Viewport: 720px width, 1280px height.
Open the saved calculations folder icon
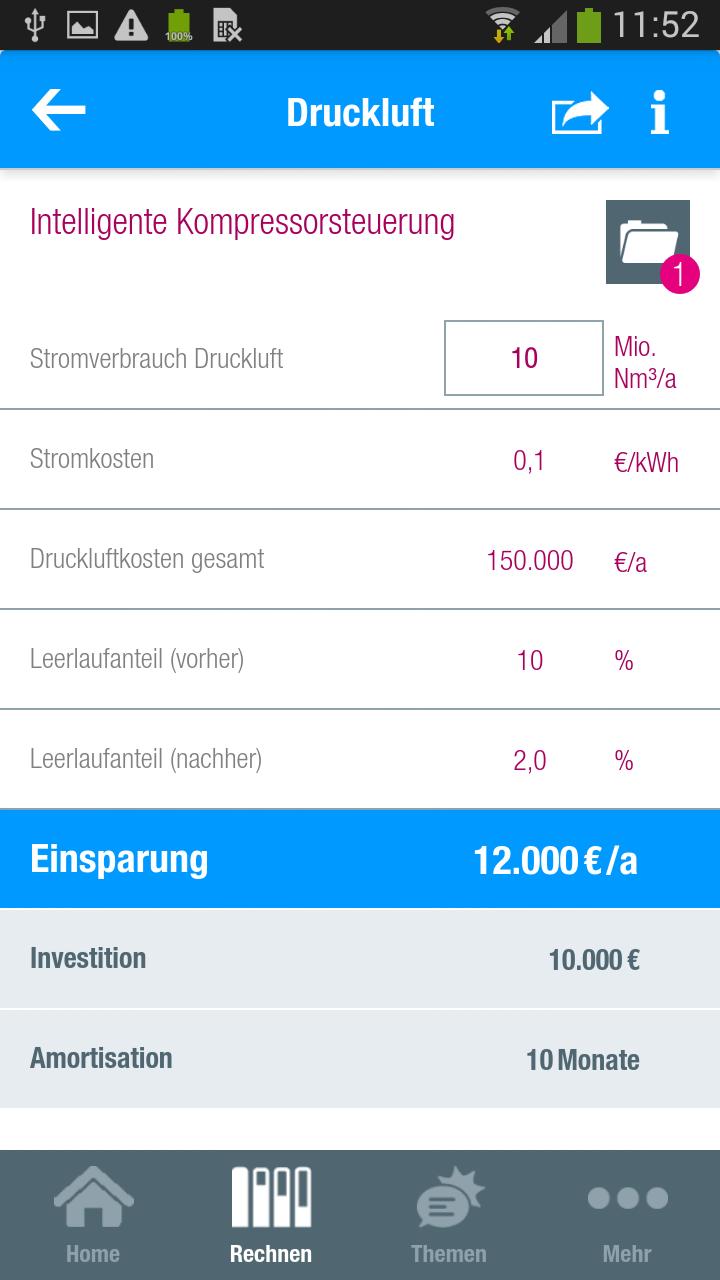[648, 242]
